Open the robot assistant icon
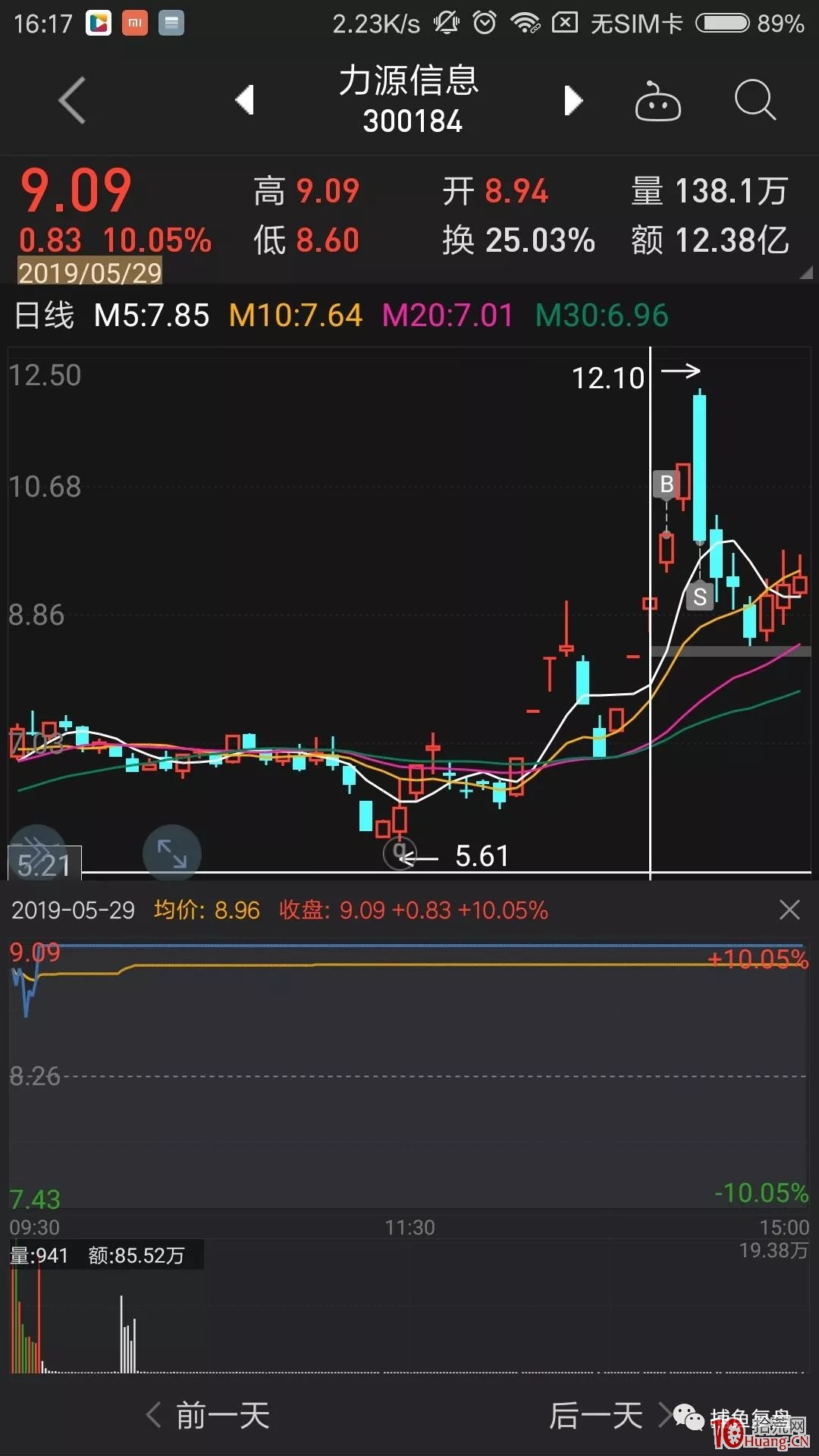Screen dimensions: 819x1456 click(657, 101)
